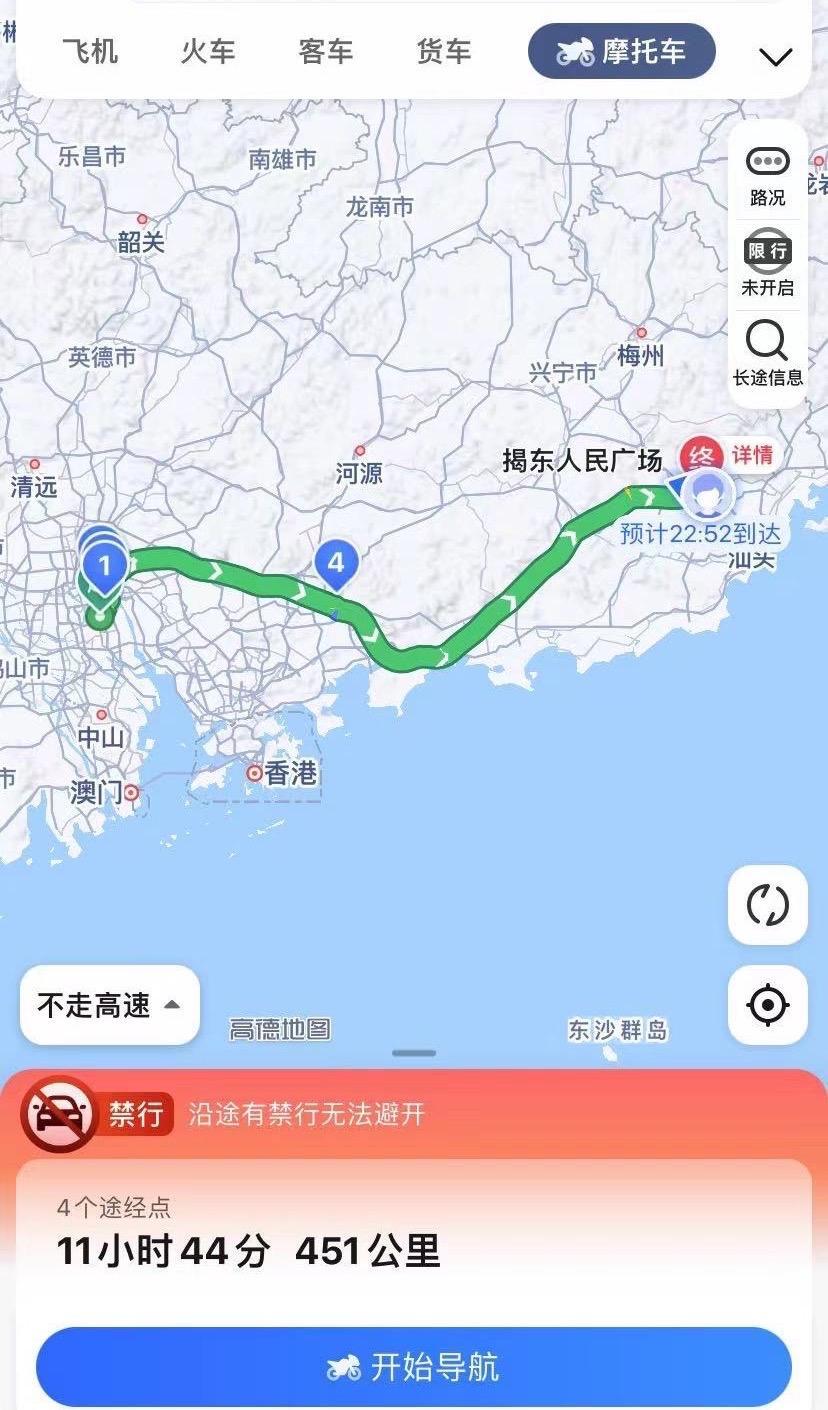The width and height of the screenshot is (828, 1410).
Task: Start navigation with 开始导航
Action: [x=414, y=1367]
